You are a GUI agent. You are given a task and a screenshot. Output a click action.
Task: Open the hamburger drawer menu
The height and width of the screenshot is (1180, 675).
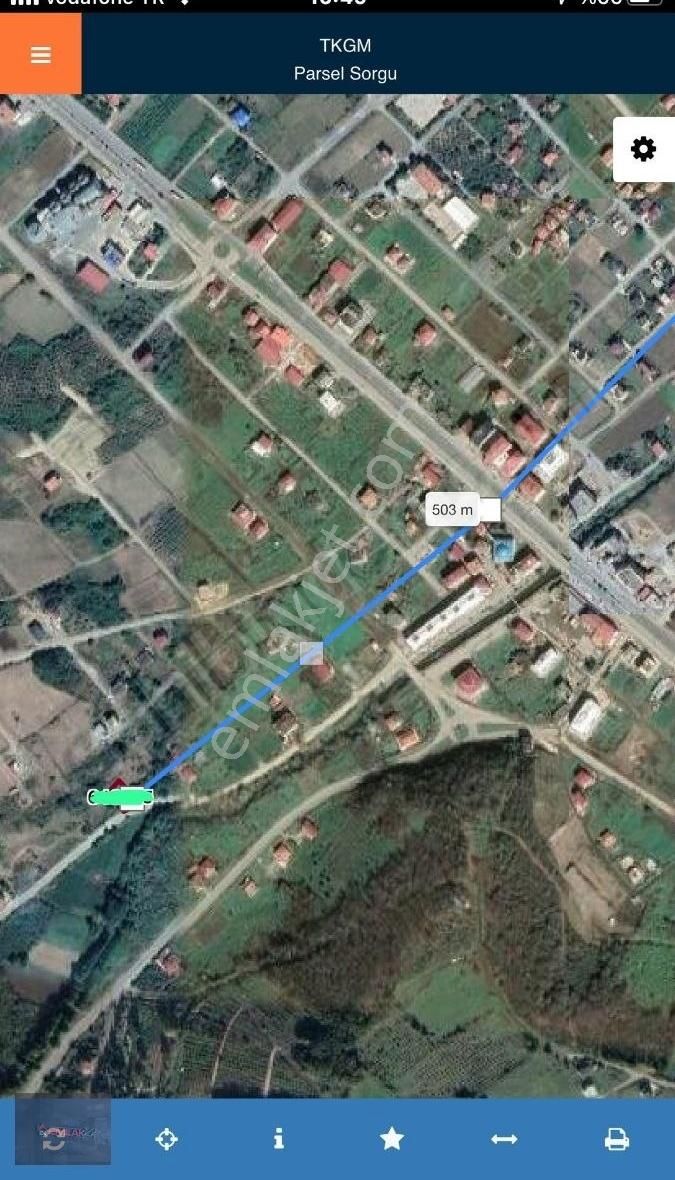[x=40, y=55]
